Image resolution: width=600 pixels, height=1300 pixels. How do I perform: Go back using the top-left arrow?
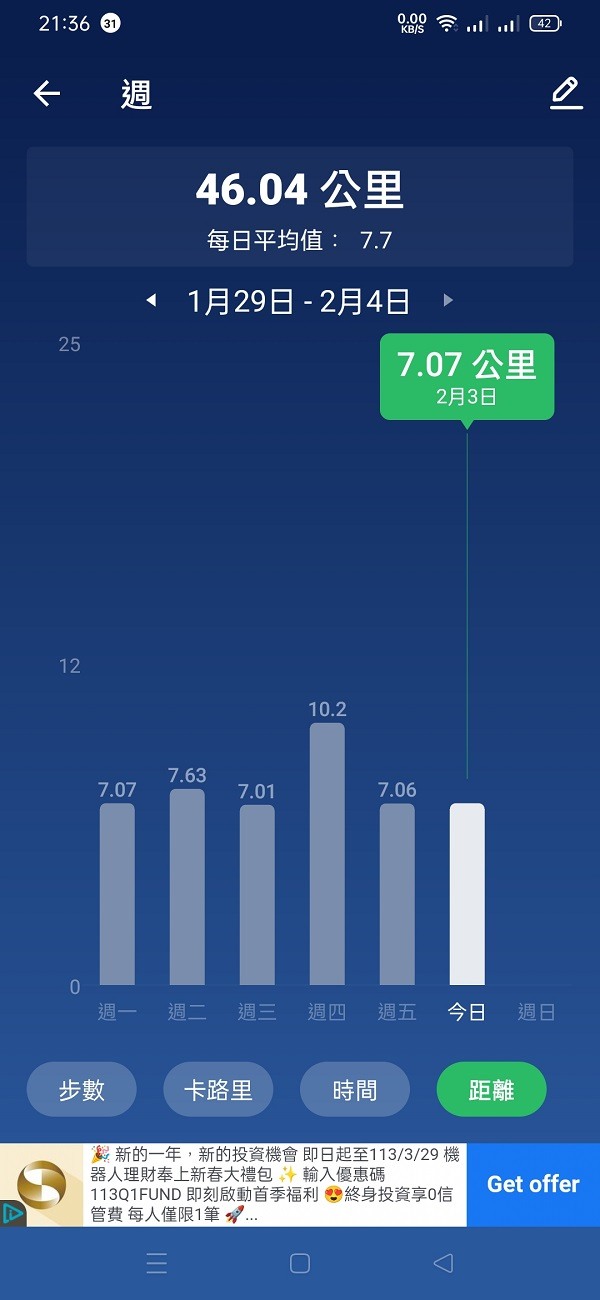coord(47,94)
